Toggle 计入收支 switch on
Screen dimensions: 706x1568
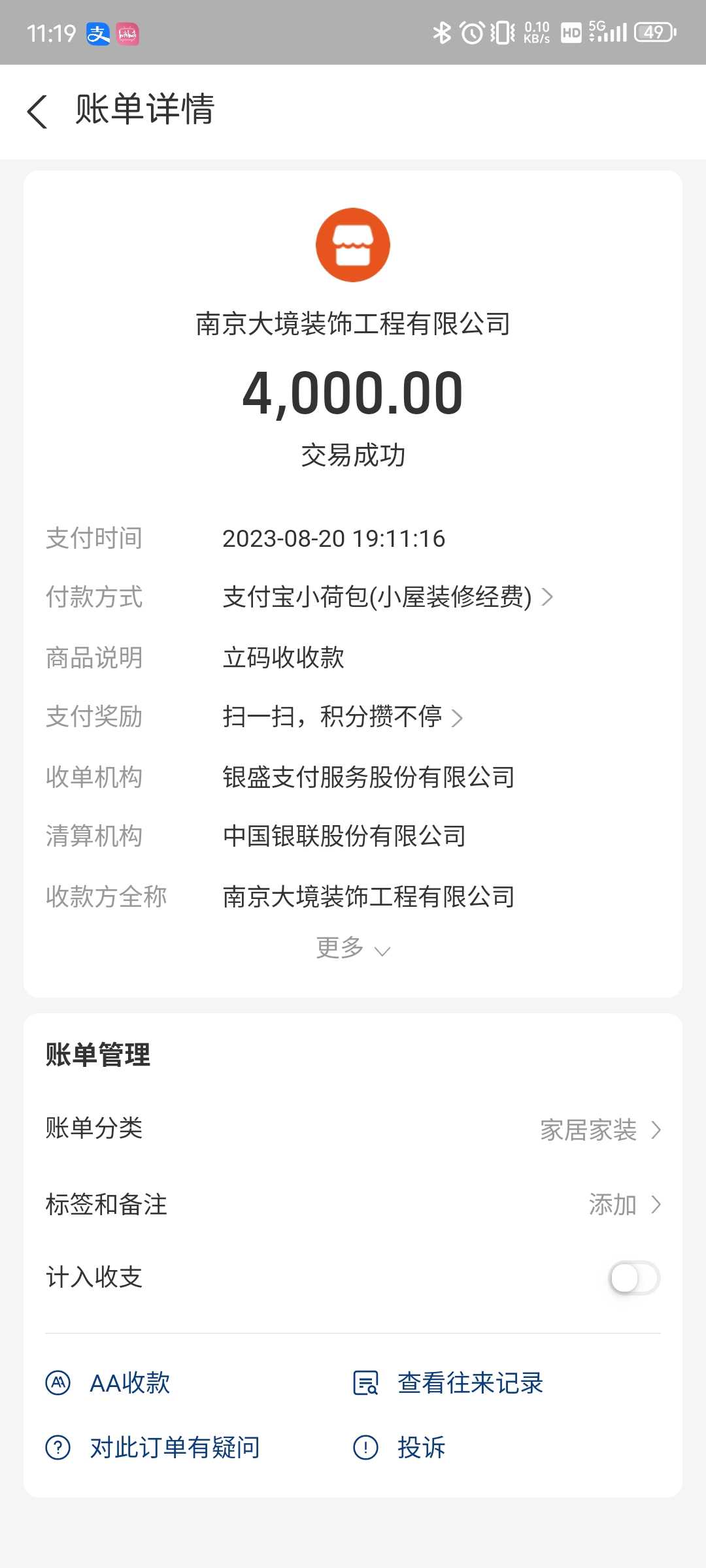pos(634,1278)
